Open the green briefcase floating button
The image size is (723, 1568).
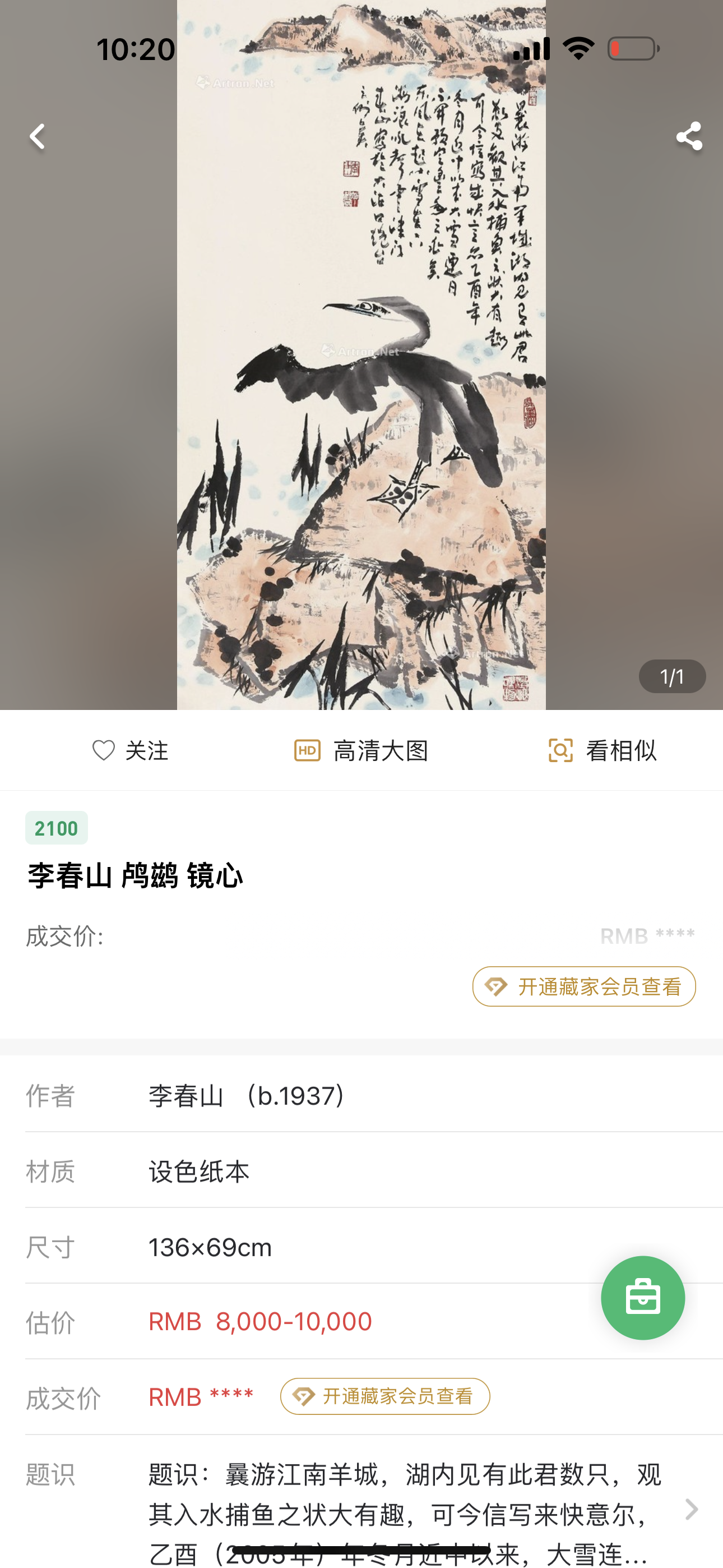[x=643, y=1298]
